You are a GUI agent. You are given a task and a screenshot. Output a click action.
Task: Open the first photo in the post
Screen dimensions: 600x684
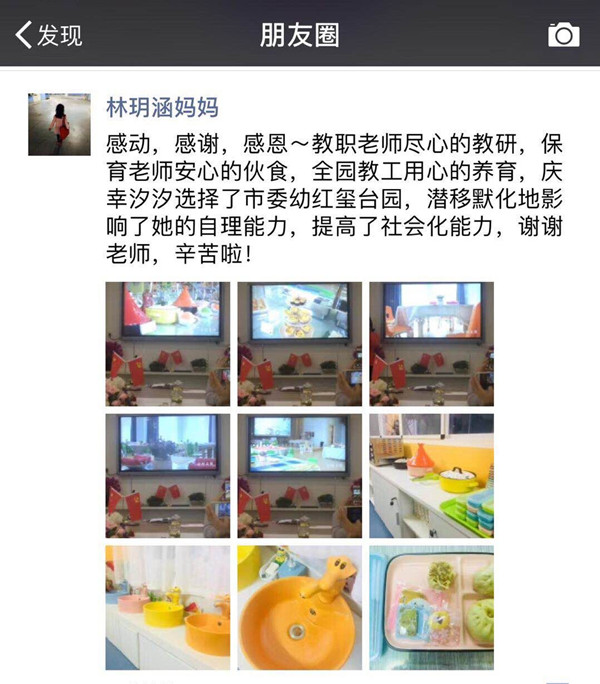point(168,343)
